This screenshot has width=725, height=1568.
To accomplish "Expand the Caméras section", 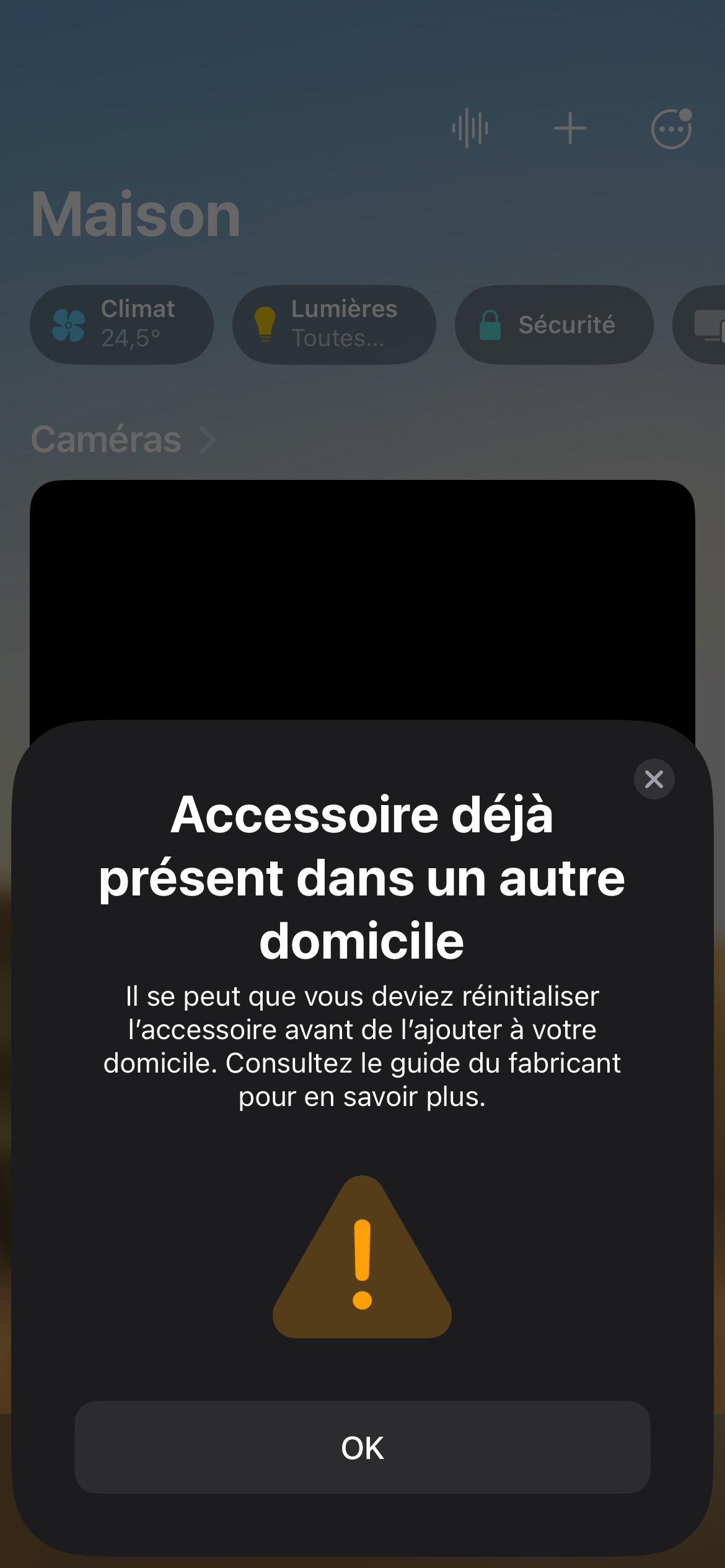I will coord(124,440).
